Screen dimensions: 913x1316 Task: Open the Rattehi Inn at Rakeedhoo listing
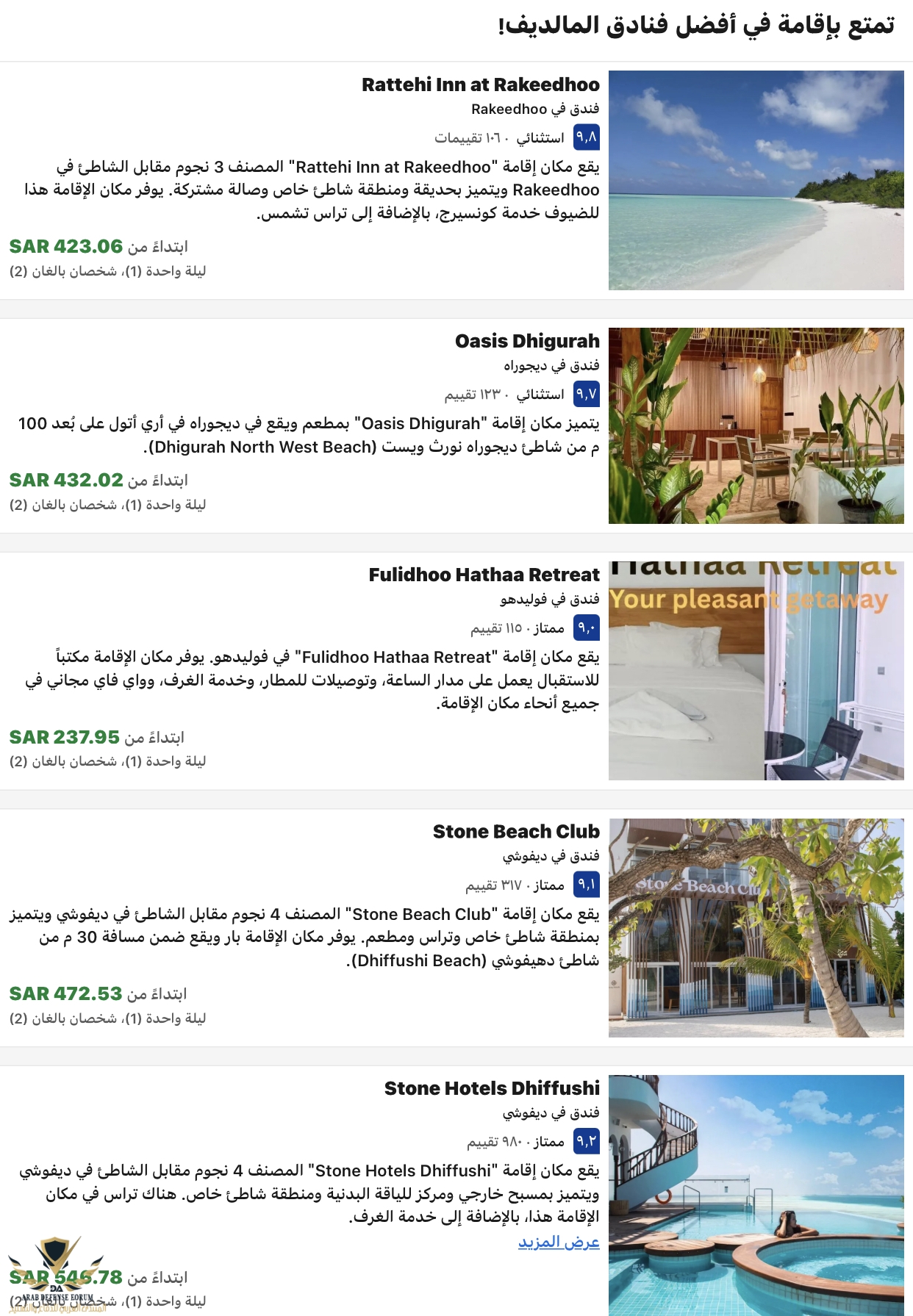coord(480,85)
